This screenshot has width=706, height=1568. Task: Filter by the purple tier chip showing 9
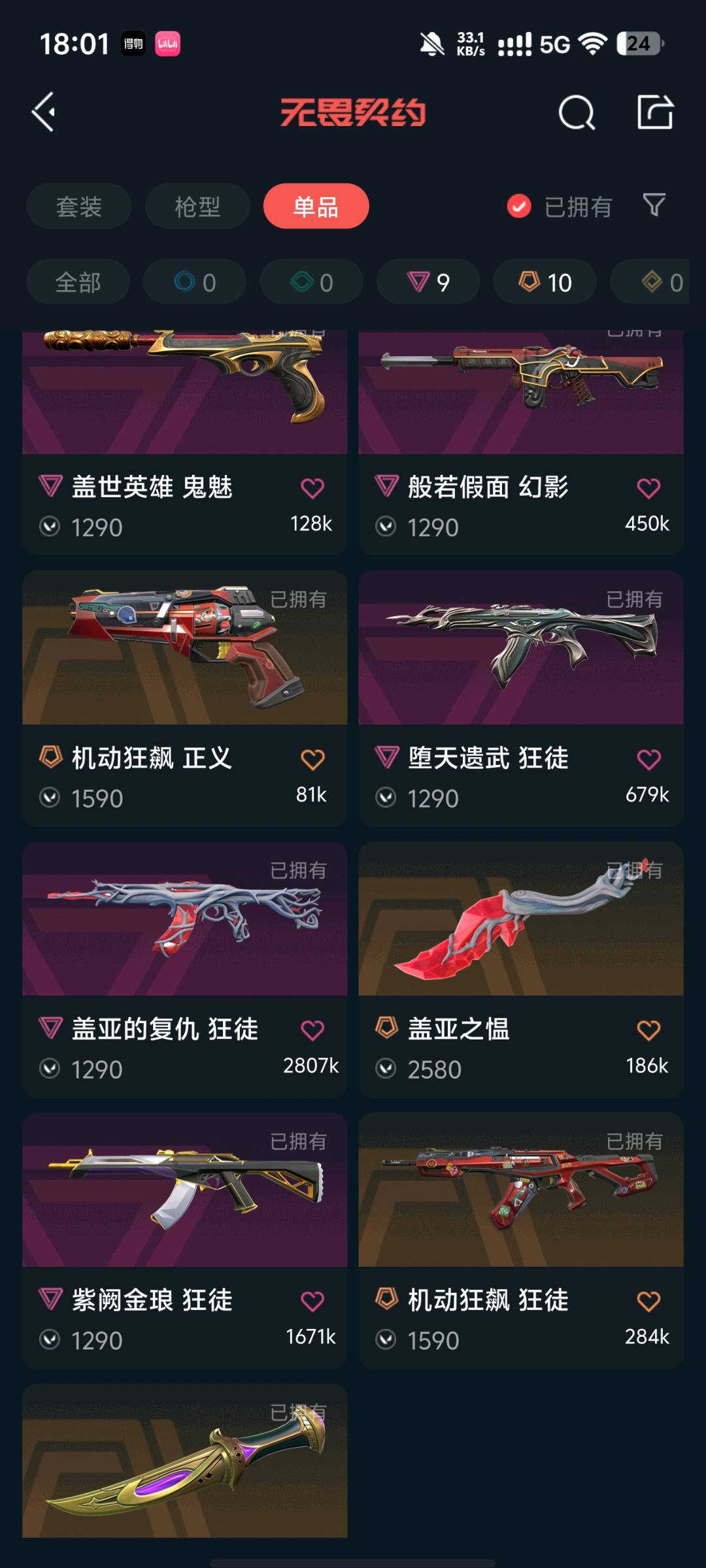click(x=428, y=282)
